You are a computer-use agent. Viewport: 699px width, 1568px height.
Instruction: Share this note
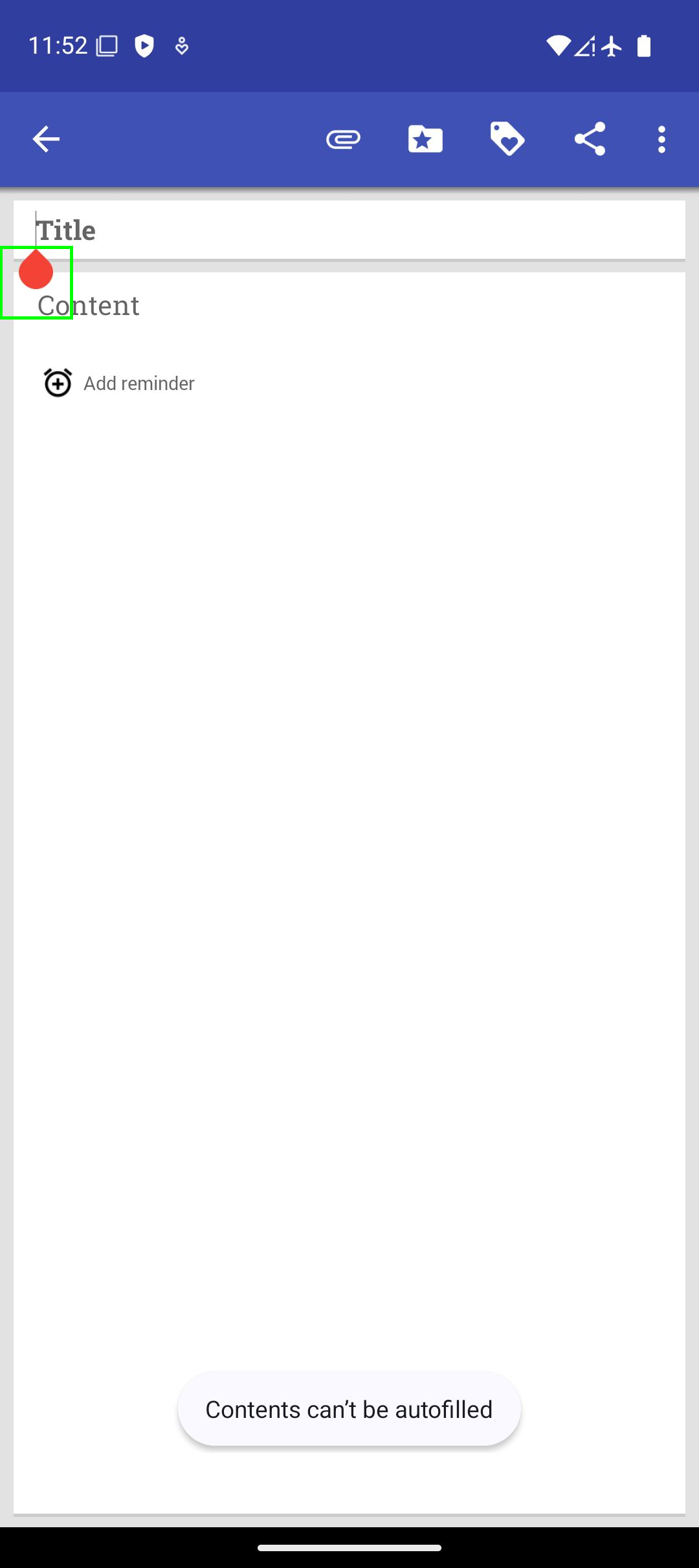tap(590, 139)
